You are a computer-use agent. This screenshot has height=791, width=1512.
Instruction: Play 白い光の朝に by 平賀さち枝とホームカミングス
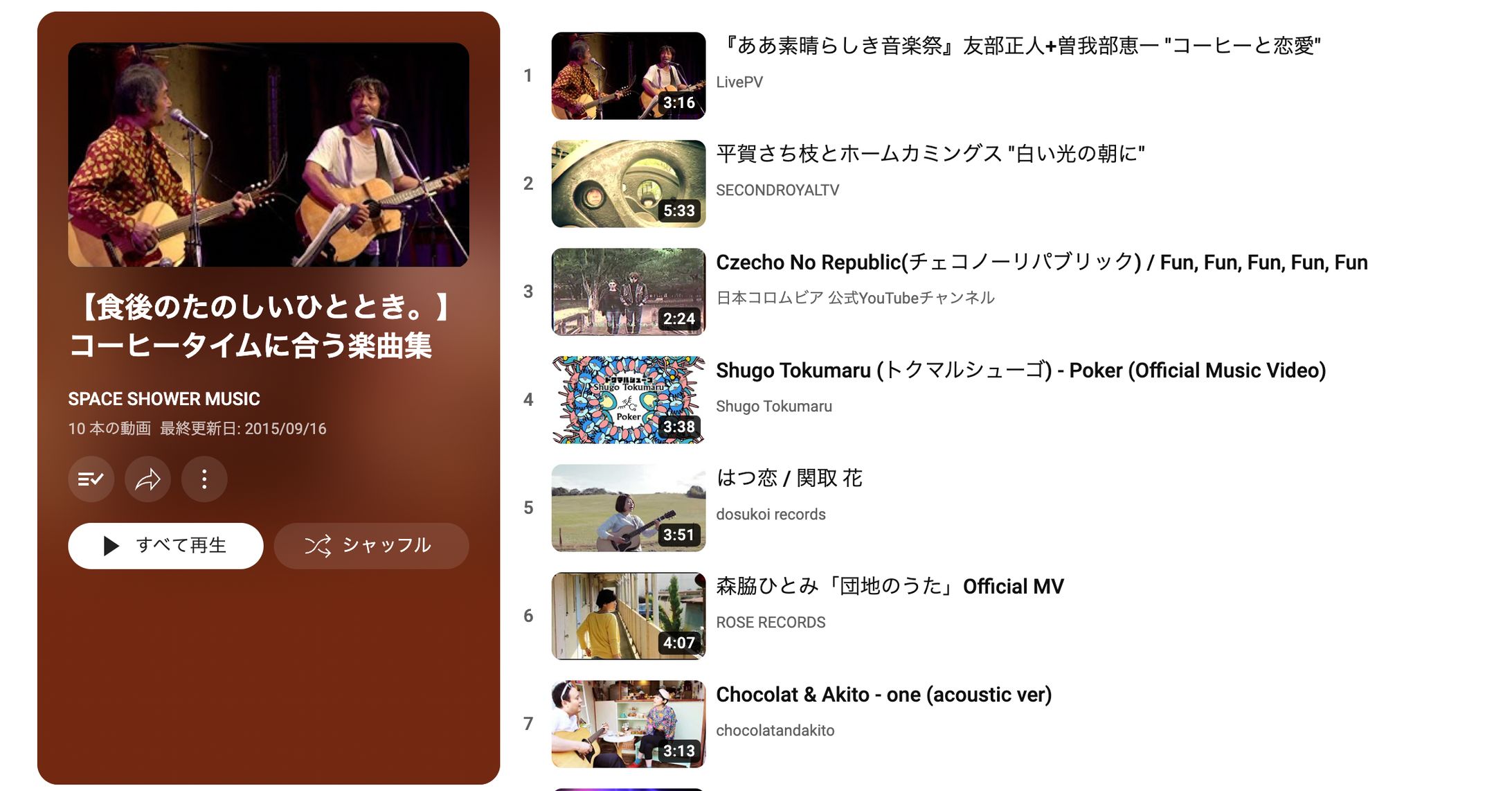(x=930, y=154)
